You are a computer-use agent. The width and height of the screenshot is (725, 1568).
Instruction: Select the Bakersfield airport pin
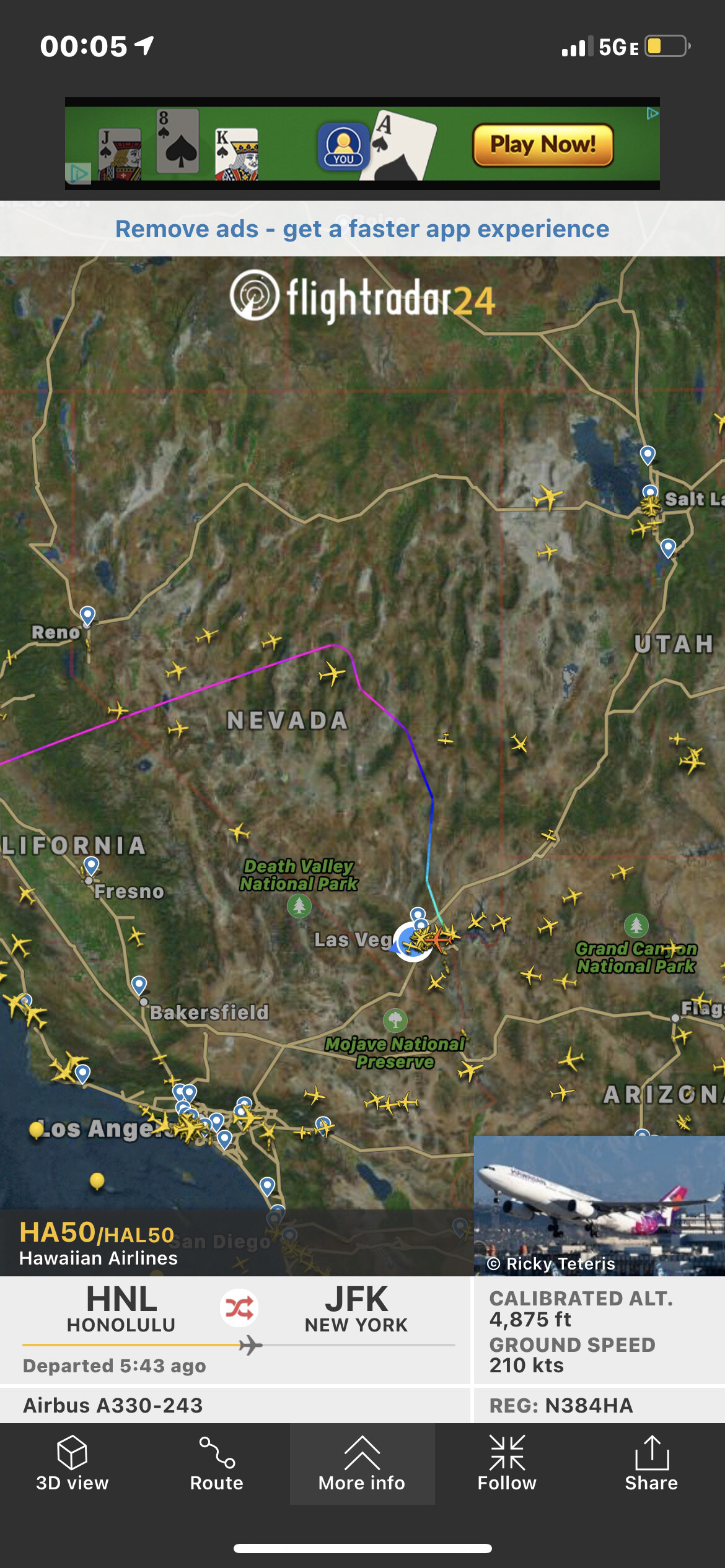pos(139,984)
